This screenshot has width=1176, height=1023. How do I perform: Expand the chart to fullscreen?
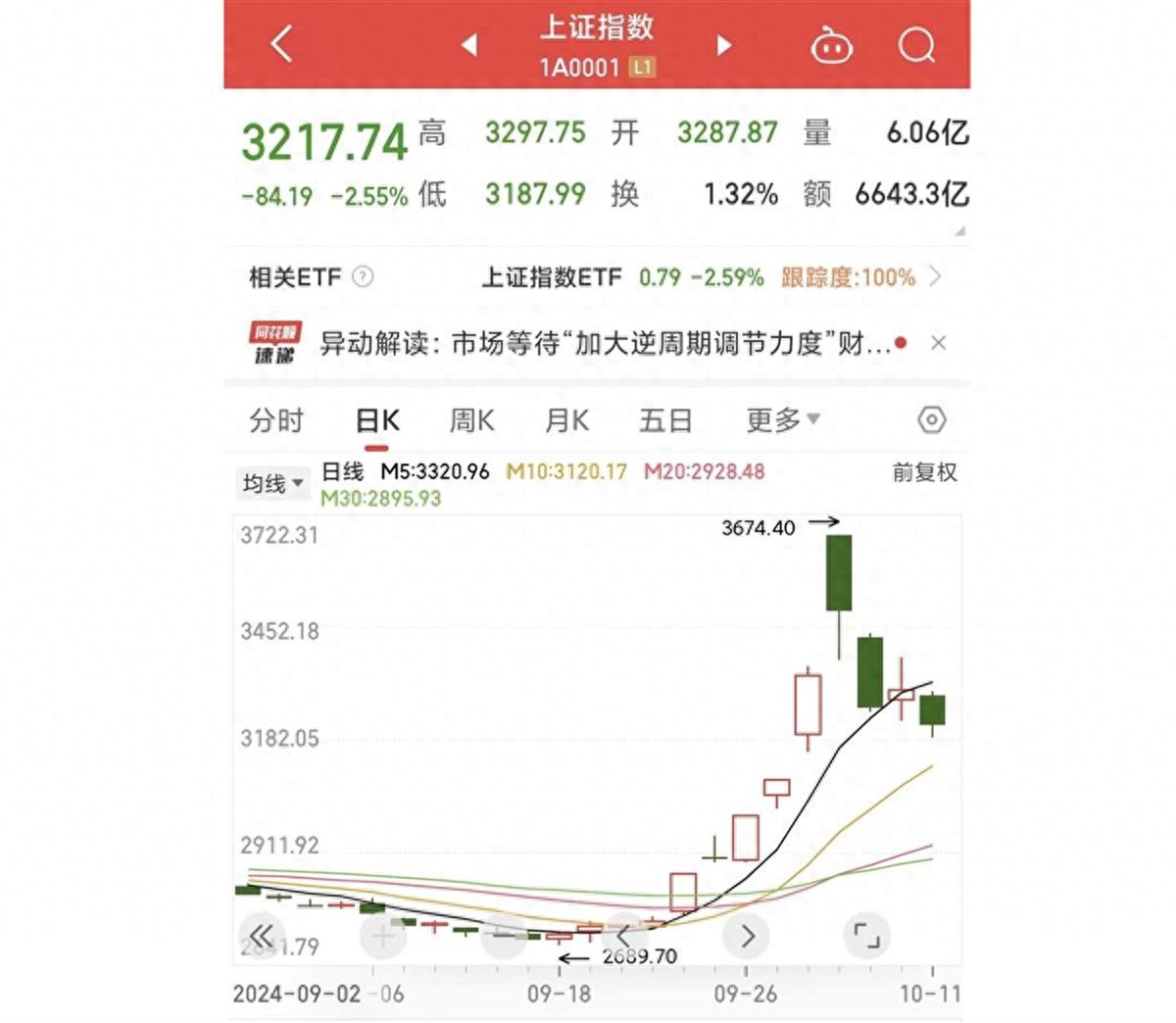(x=866, y=936)
